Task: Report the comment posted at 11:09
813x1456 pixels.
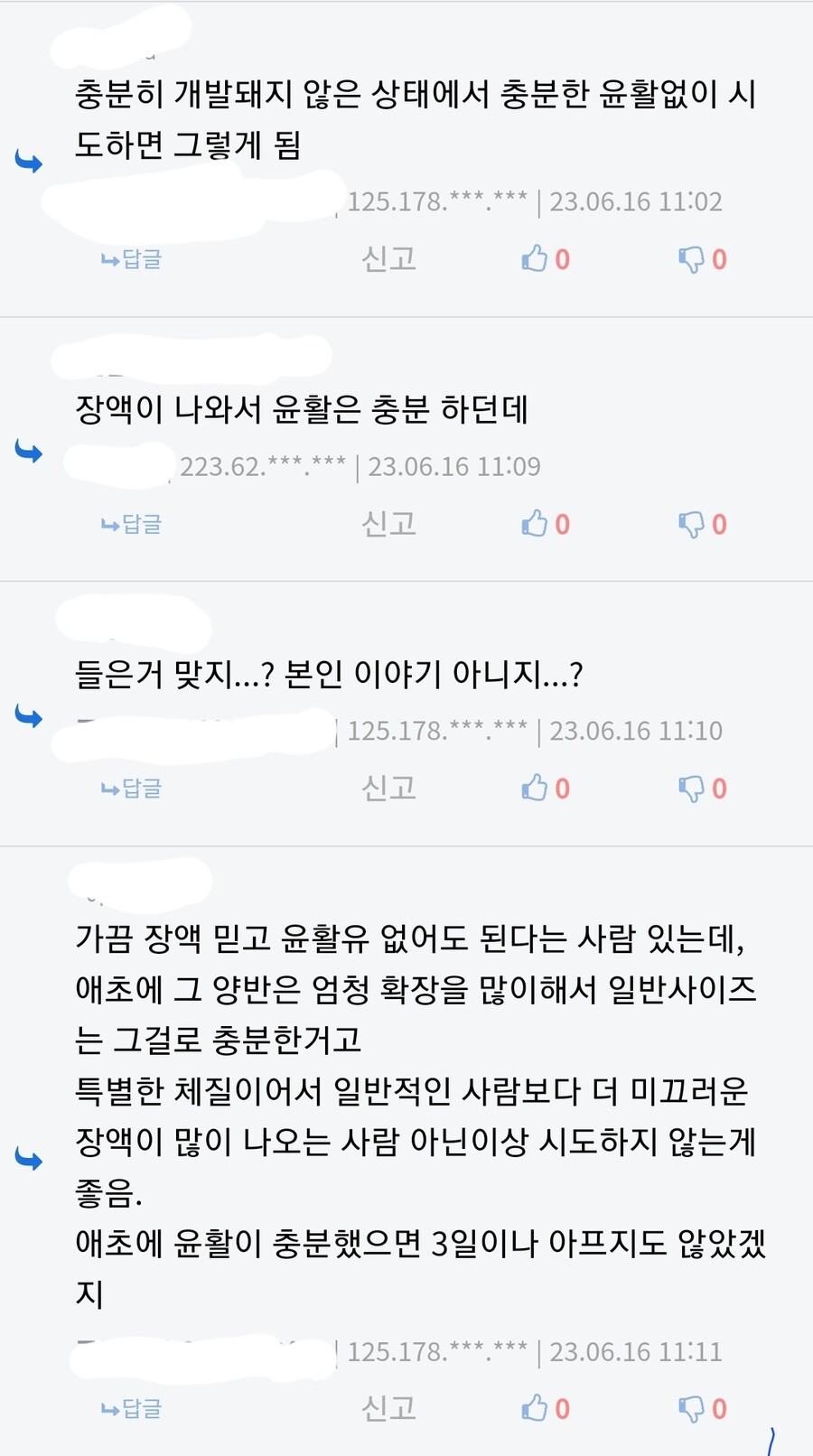Action: pyautogui.click(x=388, y=525)
